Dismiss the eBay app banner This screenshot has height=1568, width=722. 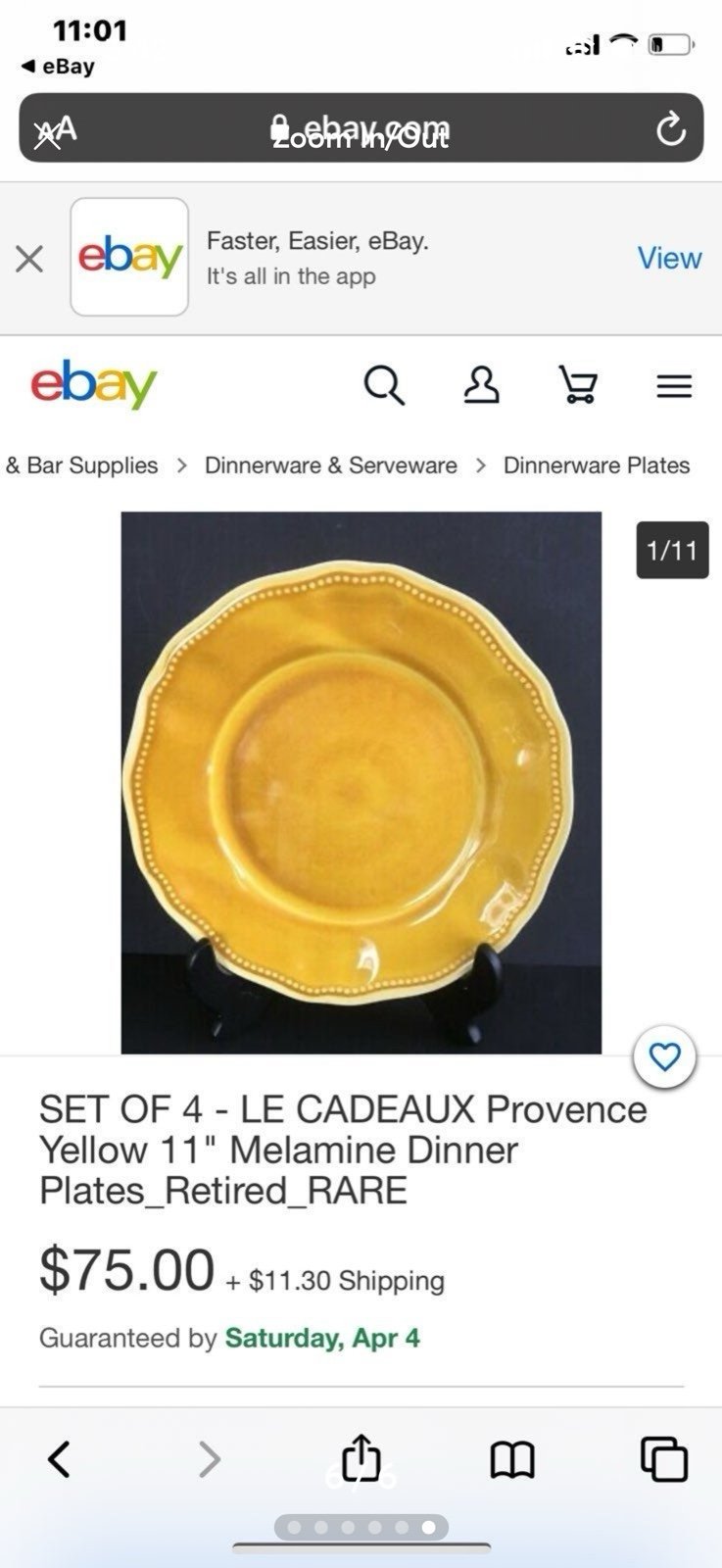pyautogui.click(x=29, y=260)
